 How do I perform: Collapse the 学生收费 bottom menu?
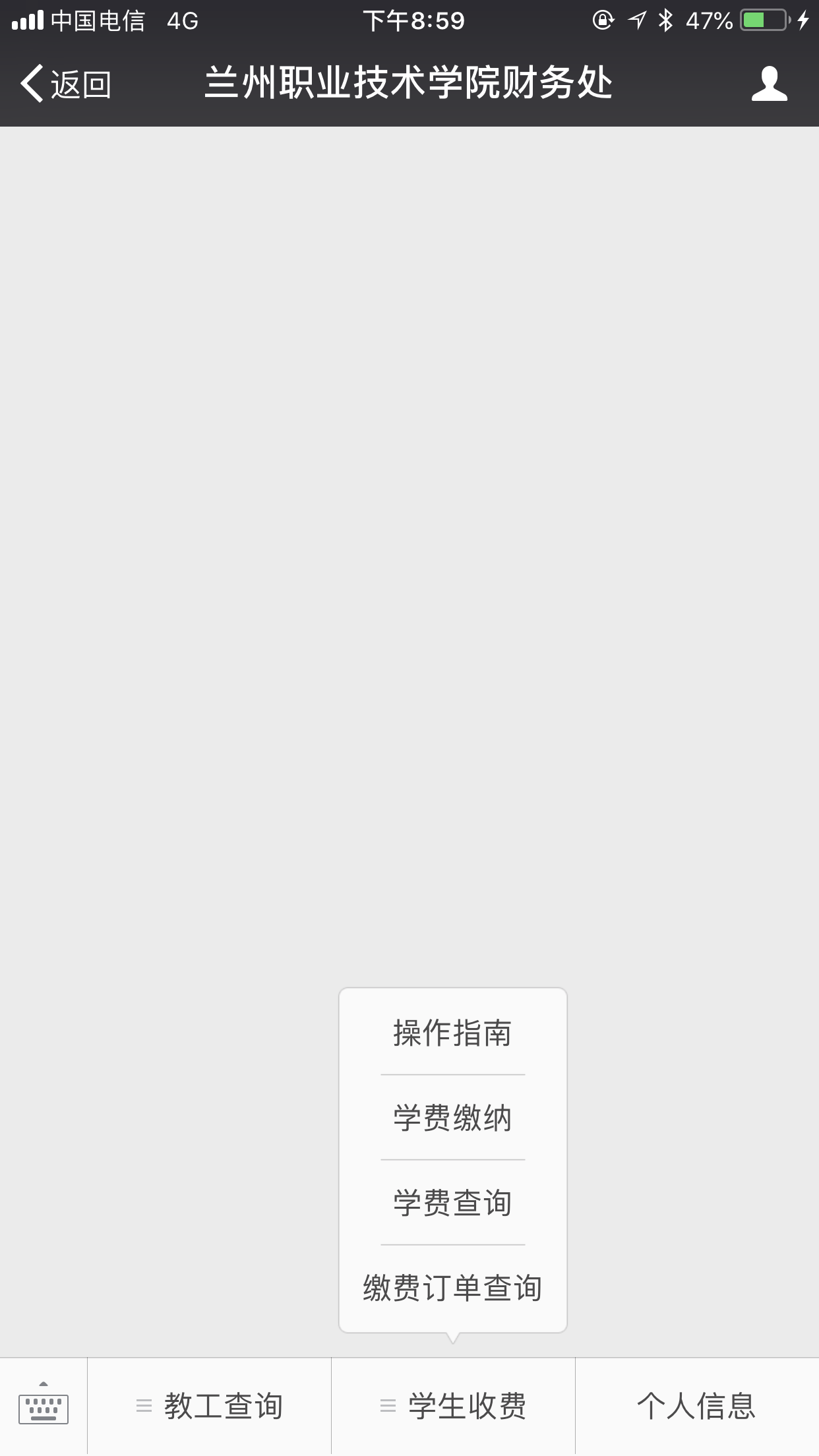[x=454, y=1406]
